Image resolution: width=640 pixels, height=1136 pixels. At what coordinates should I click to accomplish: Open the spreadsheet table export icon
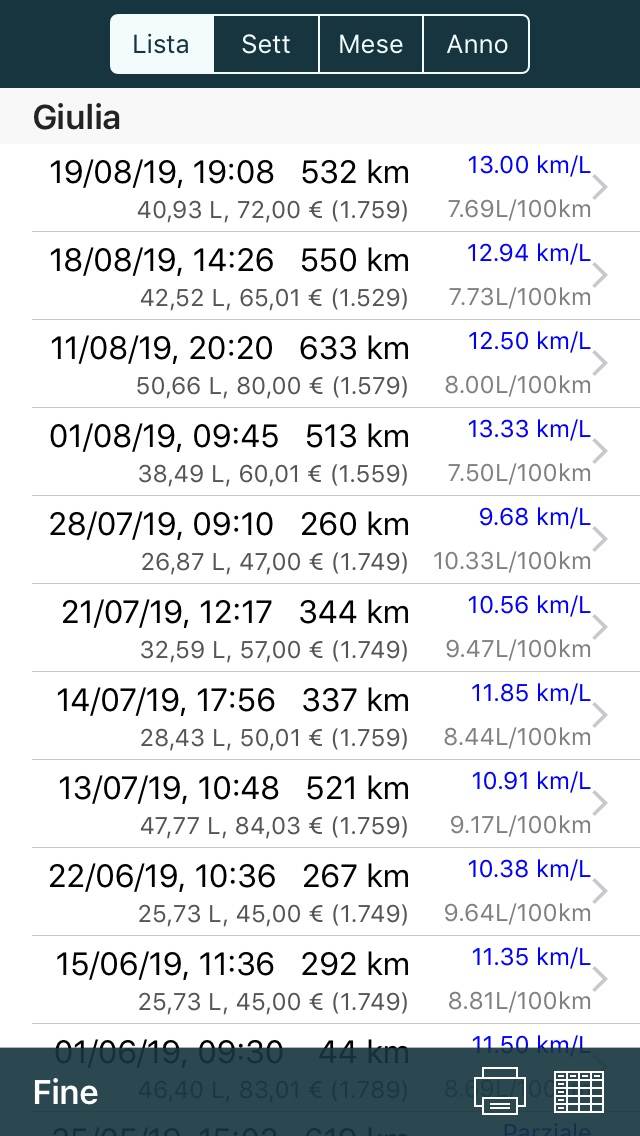tap(579, 1091)
